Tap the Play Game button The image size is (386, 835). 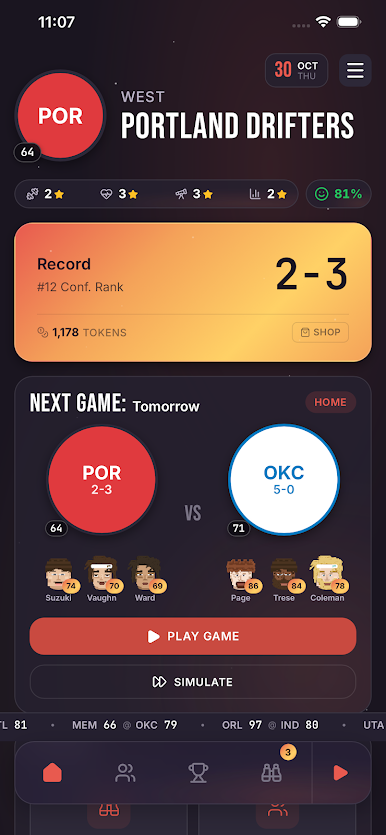[x=193, y=636]
